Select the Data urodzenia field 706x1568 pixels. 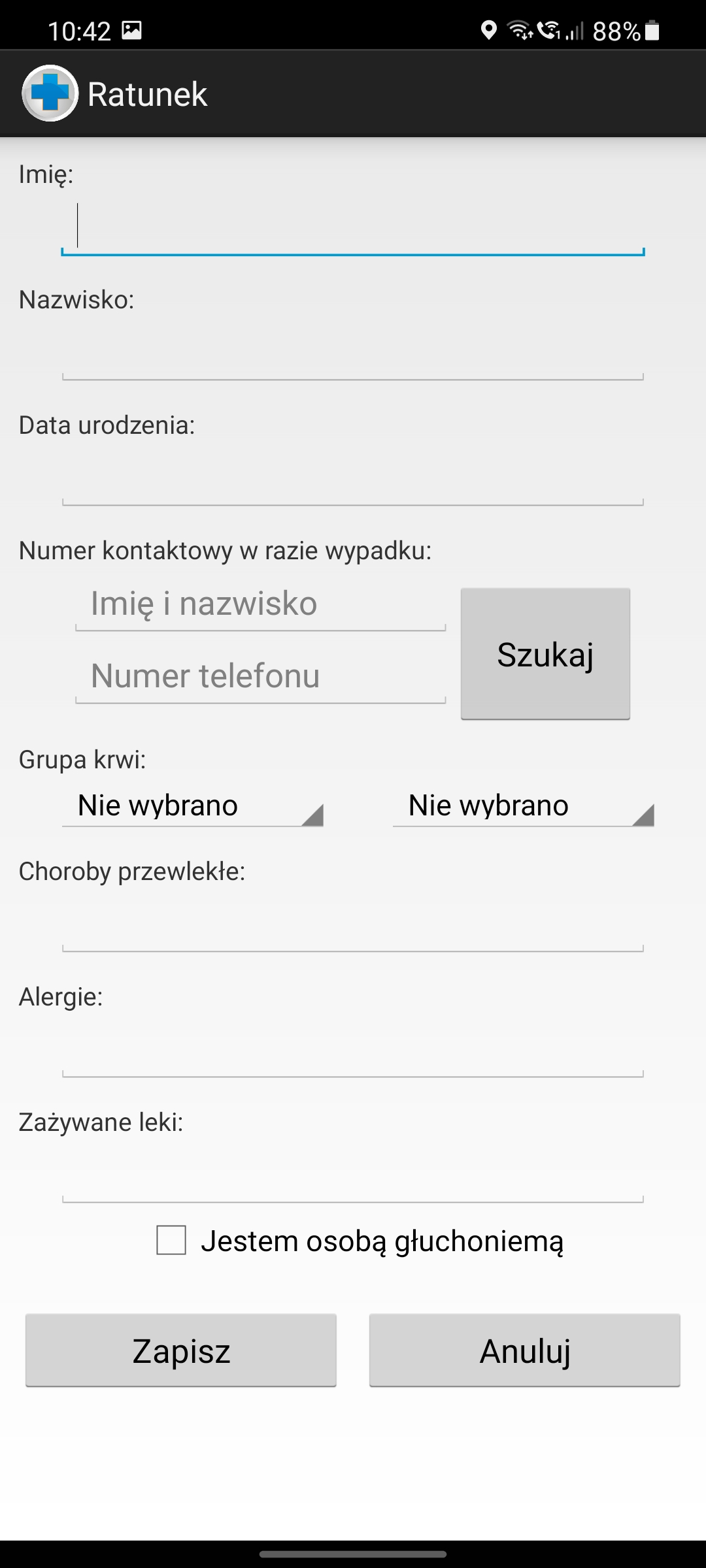(353, 478)
